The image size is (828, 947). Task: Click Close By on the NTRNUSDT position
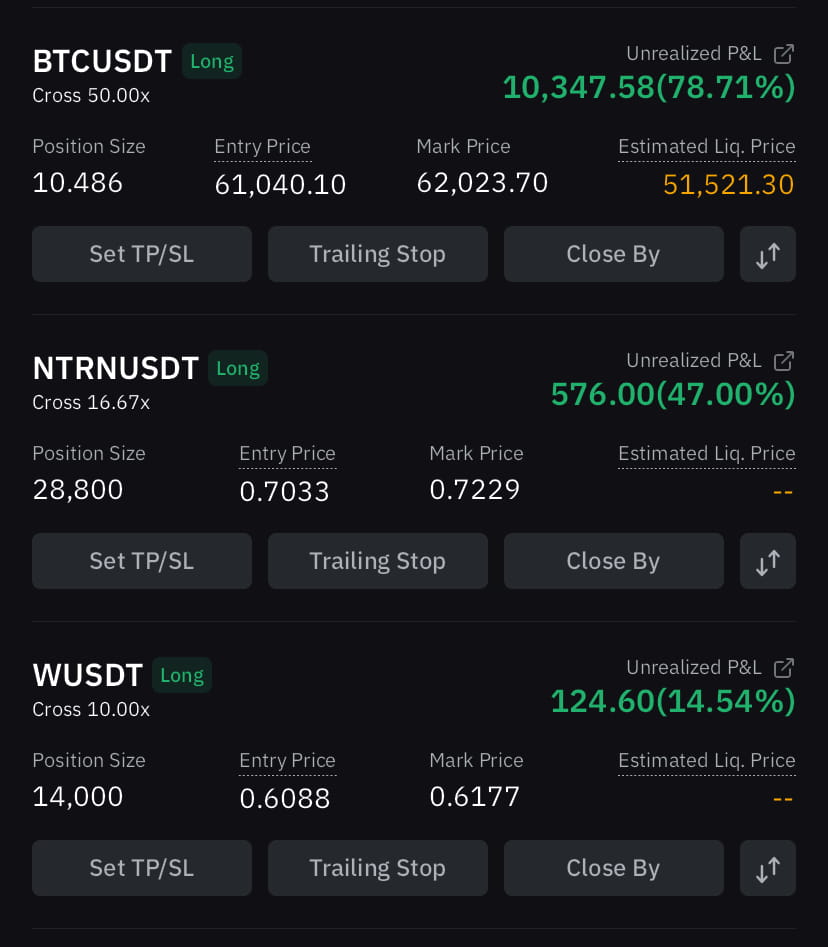pos(613,561)
